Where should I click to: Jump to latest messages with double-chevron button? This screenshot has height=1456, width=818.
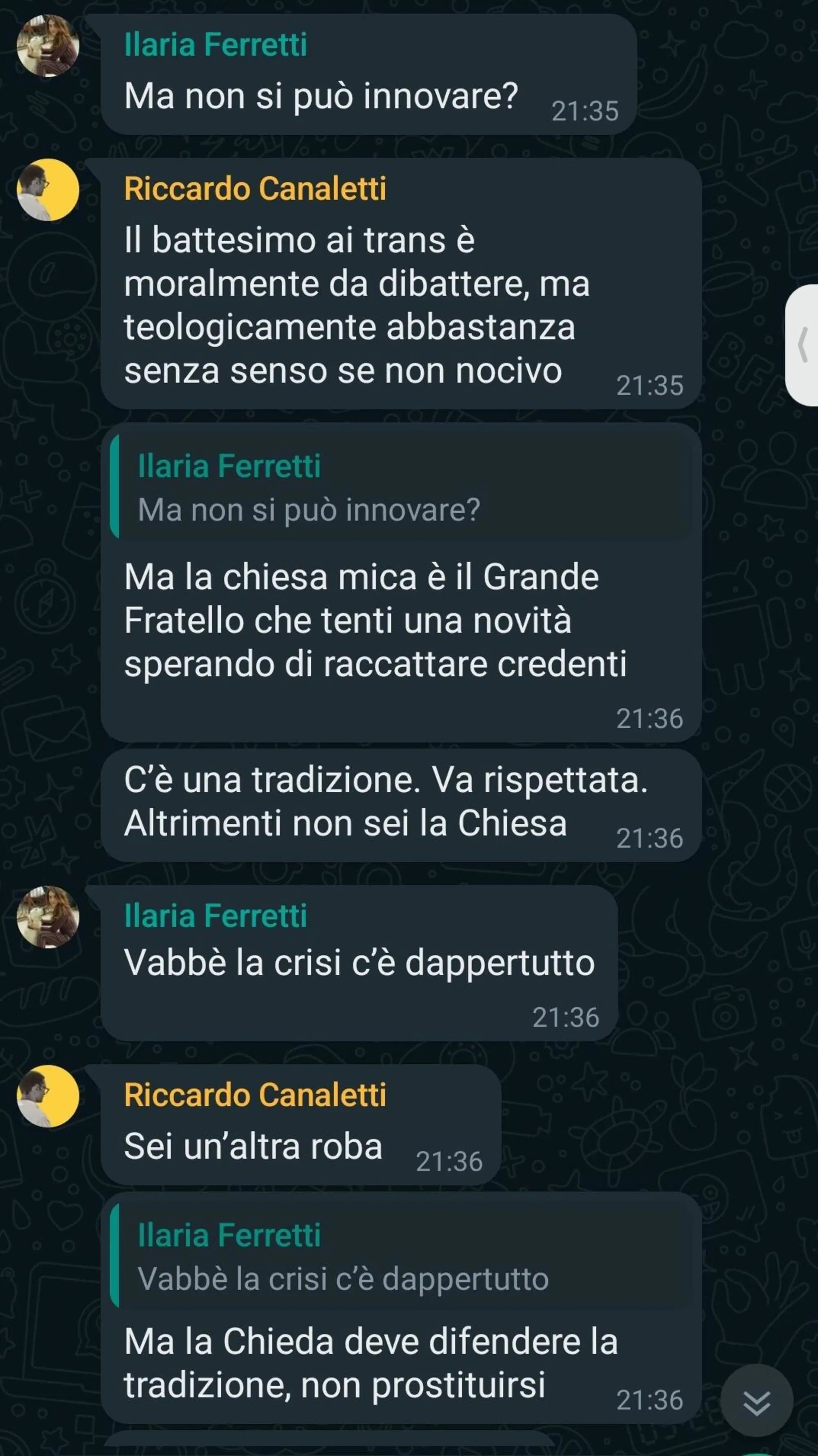coord(756,1401)
